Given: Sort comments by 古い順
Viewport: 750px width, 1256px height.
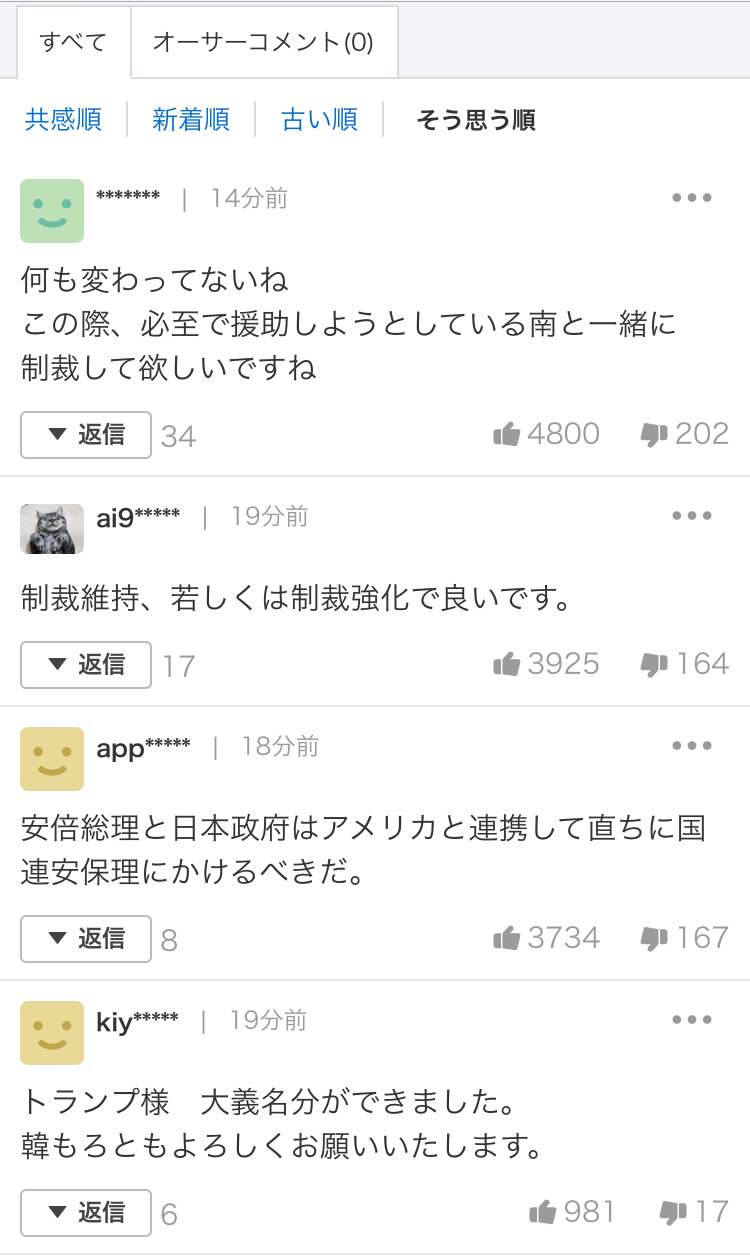Looking at the screenshot, I should [319, 120].
